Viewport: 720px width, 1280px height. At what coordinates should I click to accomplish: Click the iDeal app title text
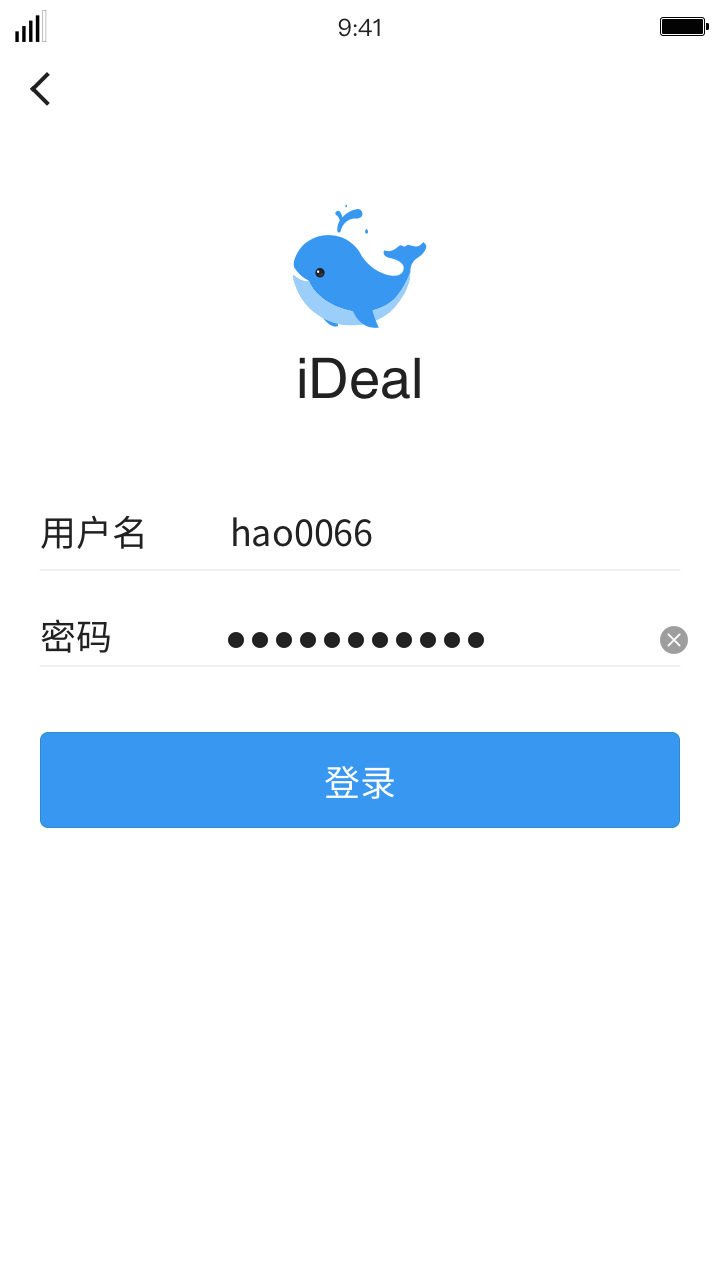[x=360, y=378]
